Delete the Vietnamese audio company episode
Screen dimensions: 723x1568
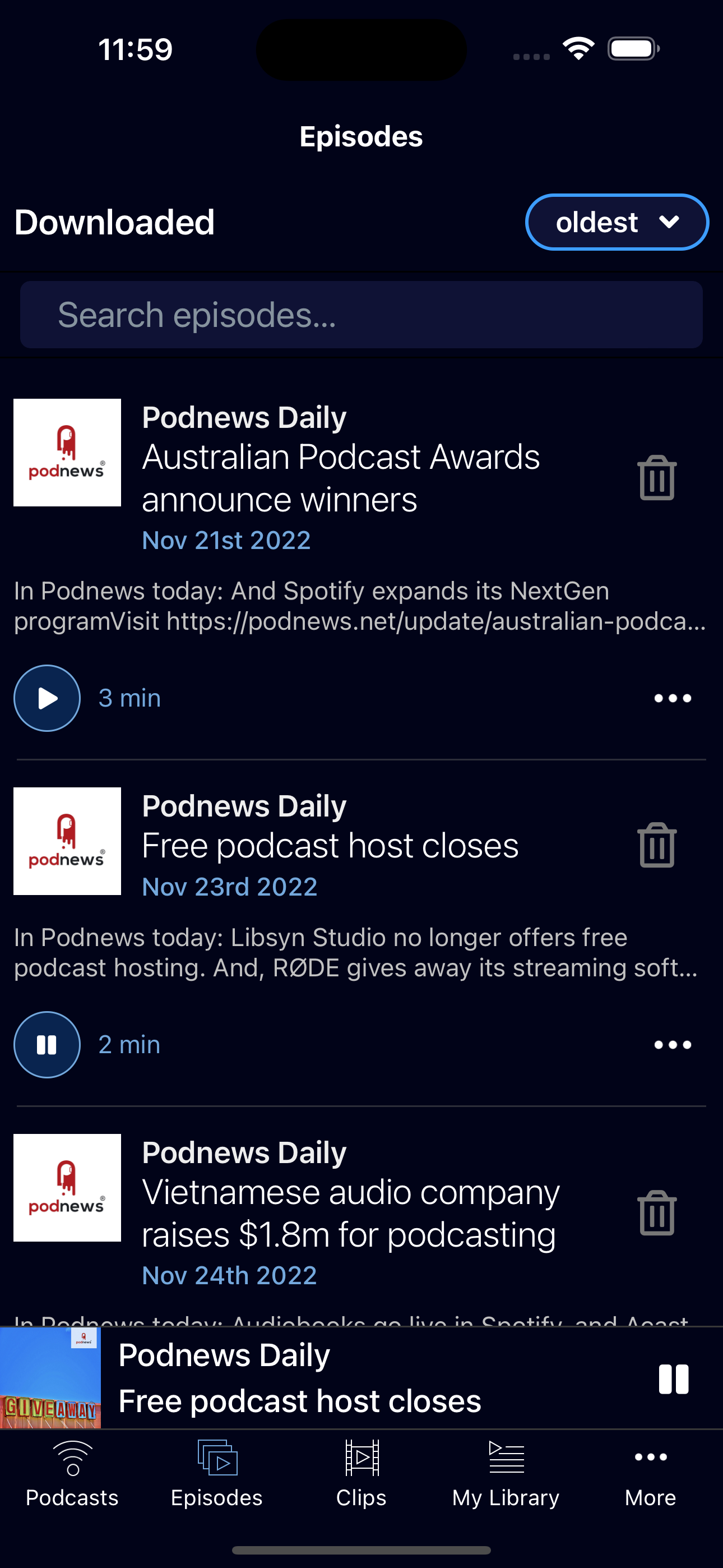click(657, 1211)
